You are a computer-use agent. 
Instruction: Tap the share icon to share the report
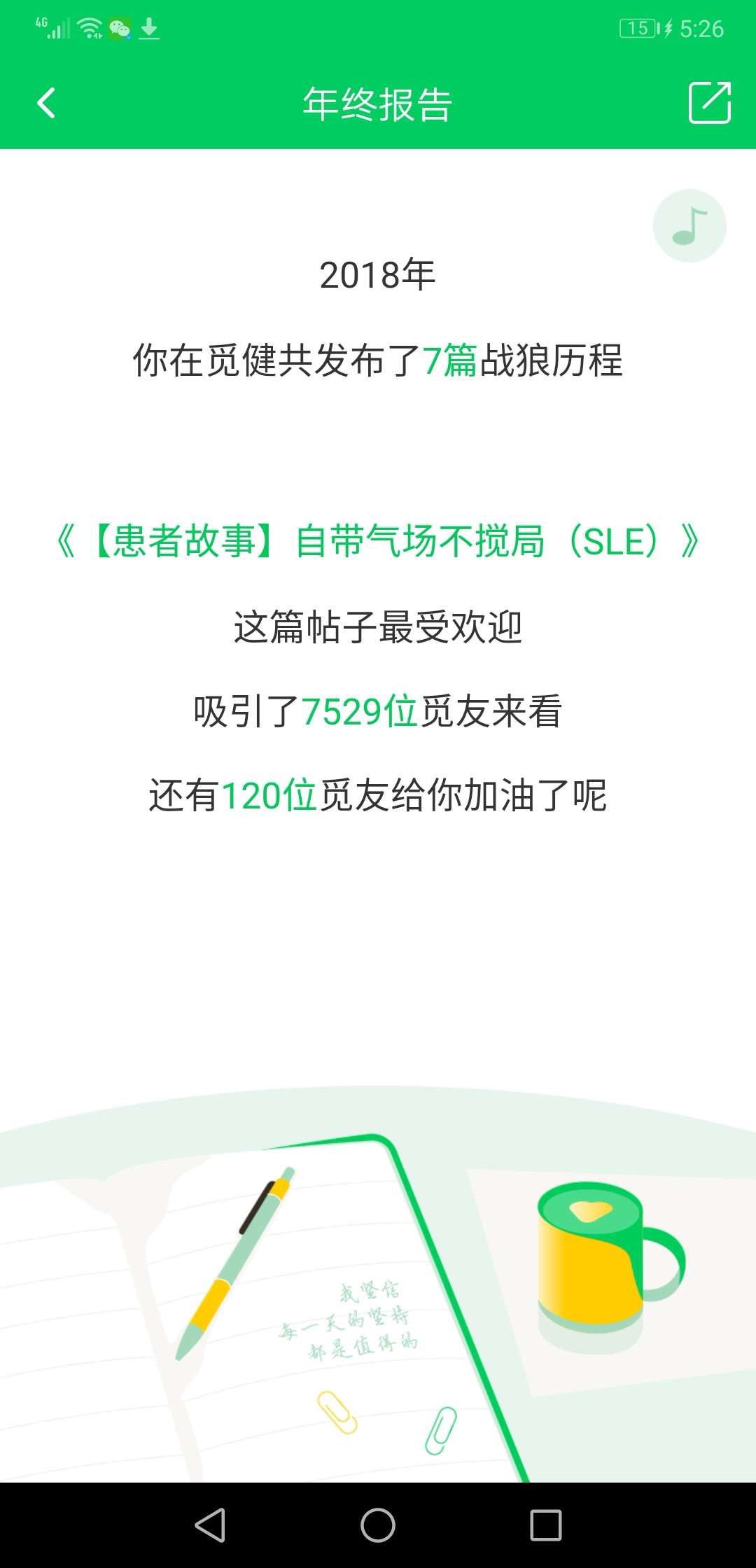tap(710, 104)
